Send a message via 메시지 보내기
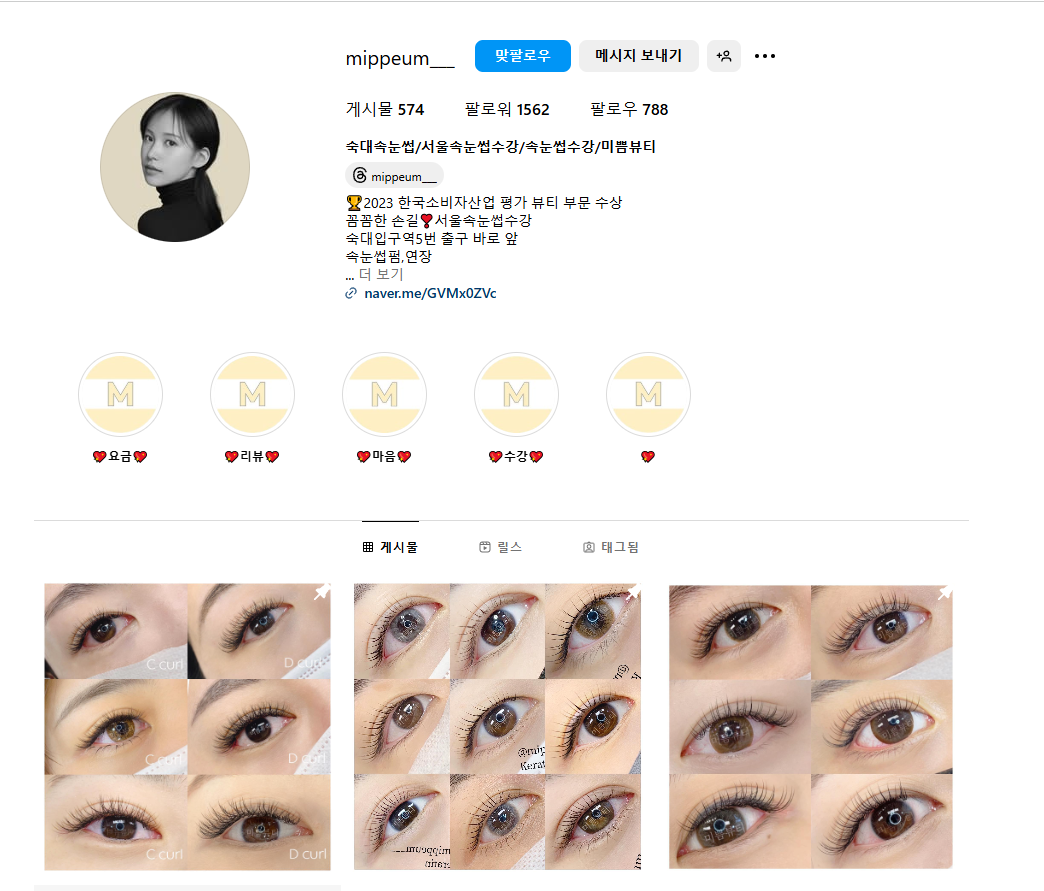 pyautogui.click(x=638, y=56)
